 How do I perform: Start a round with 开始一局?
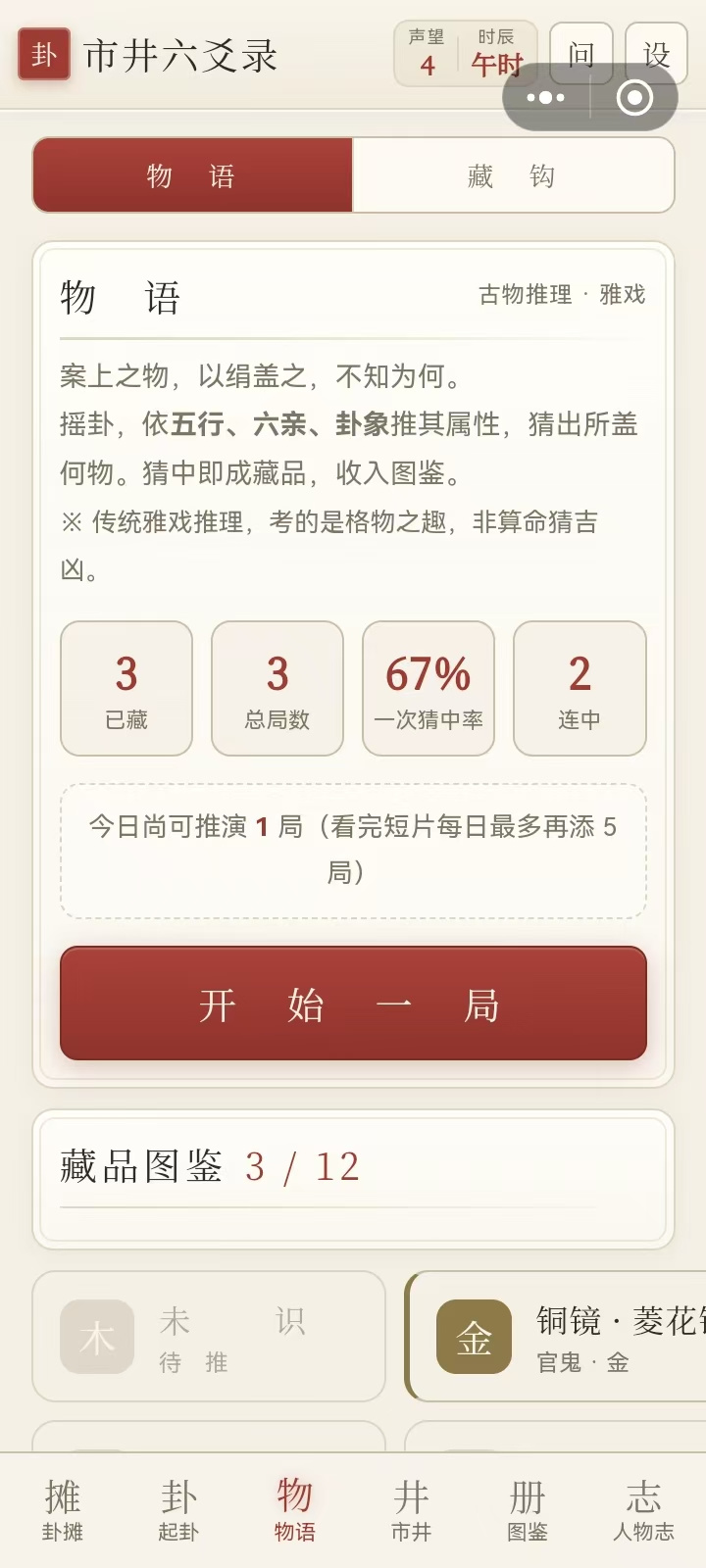click(x=353, y=1004)
